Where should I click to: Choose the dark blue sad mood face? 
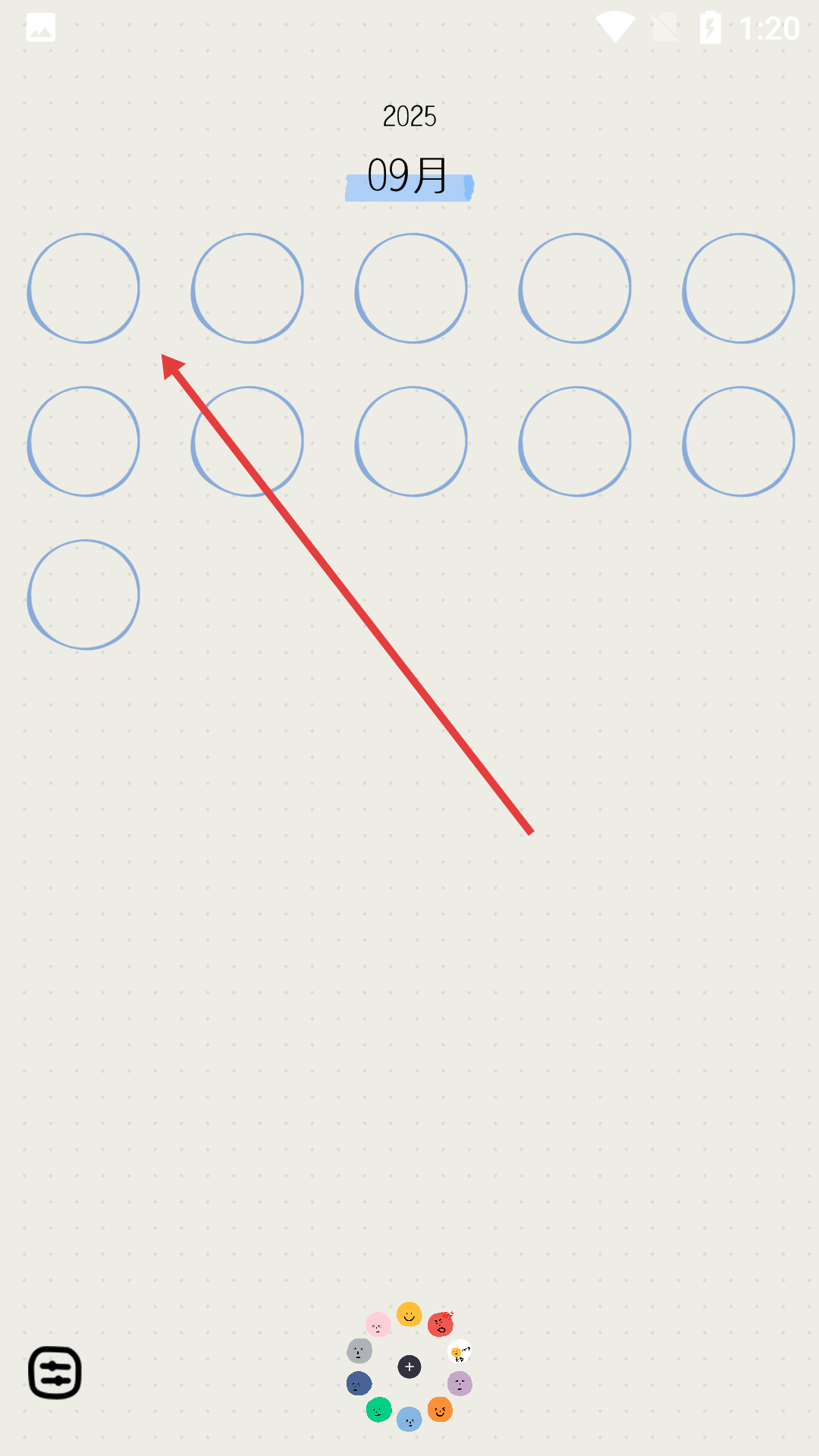[359, 1384]
